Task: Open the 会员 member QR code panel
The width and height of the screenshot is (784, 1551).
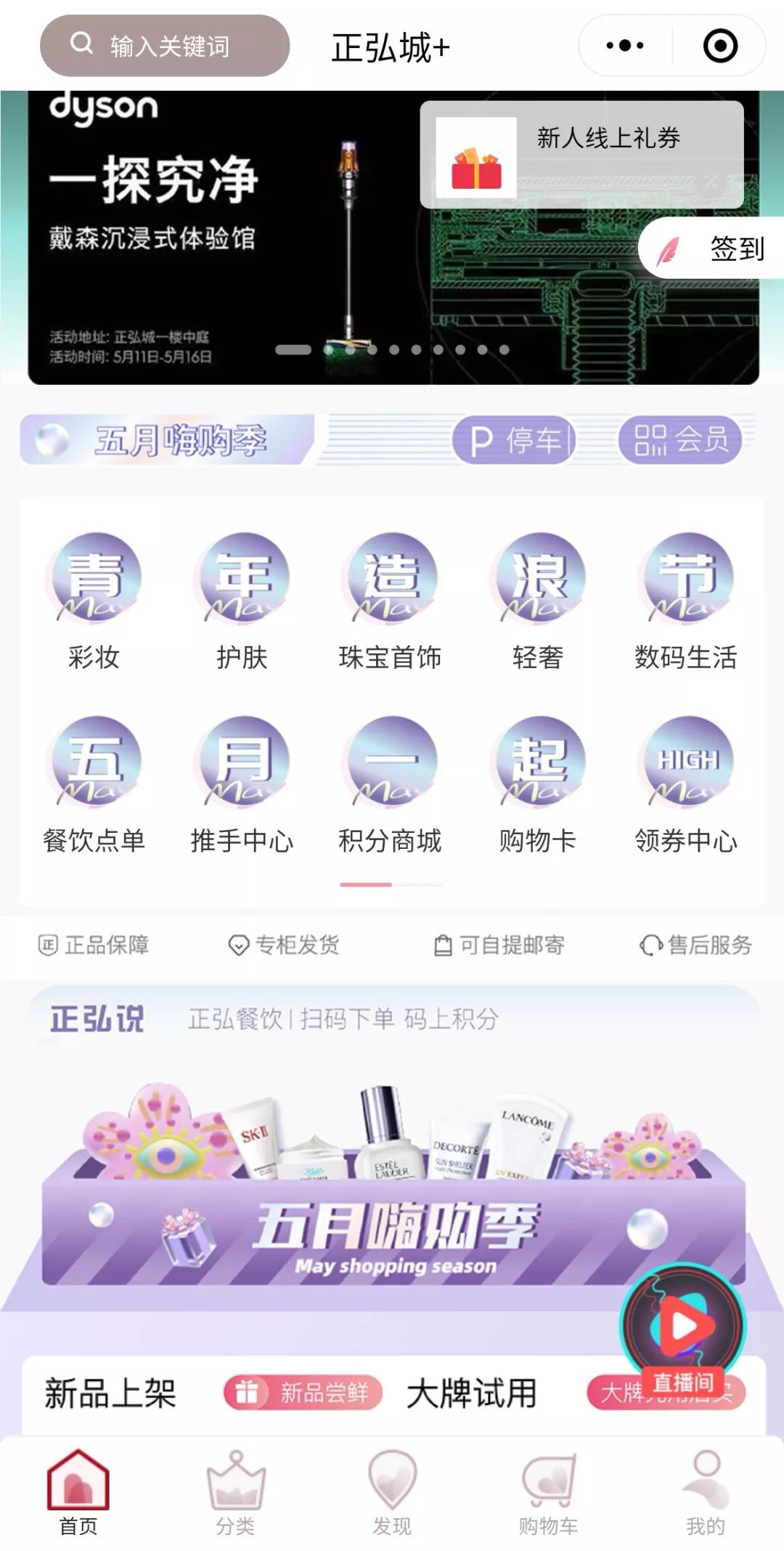Action: click(679, 439)
